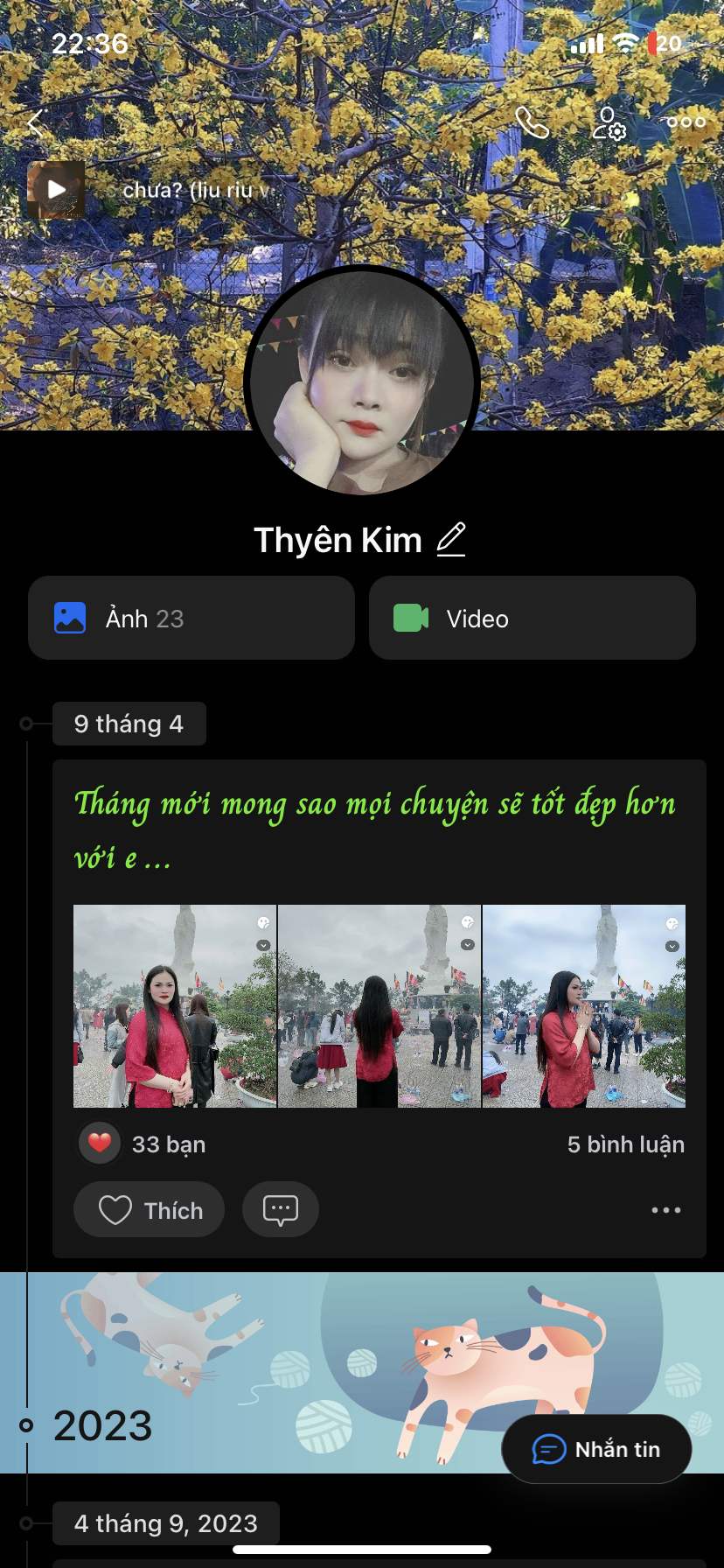Switch to the Ảnh 23 tab
The width and height of the screenshot is (724, 1568).
[191, 618]
